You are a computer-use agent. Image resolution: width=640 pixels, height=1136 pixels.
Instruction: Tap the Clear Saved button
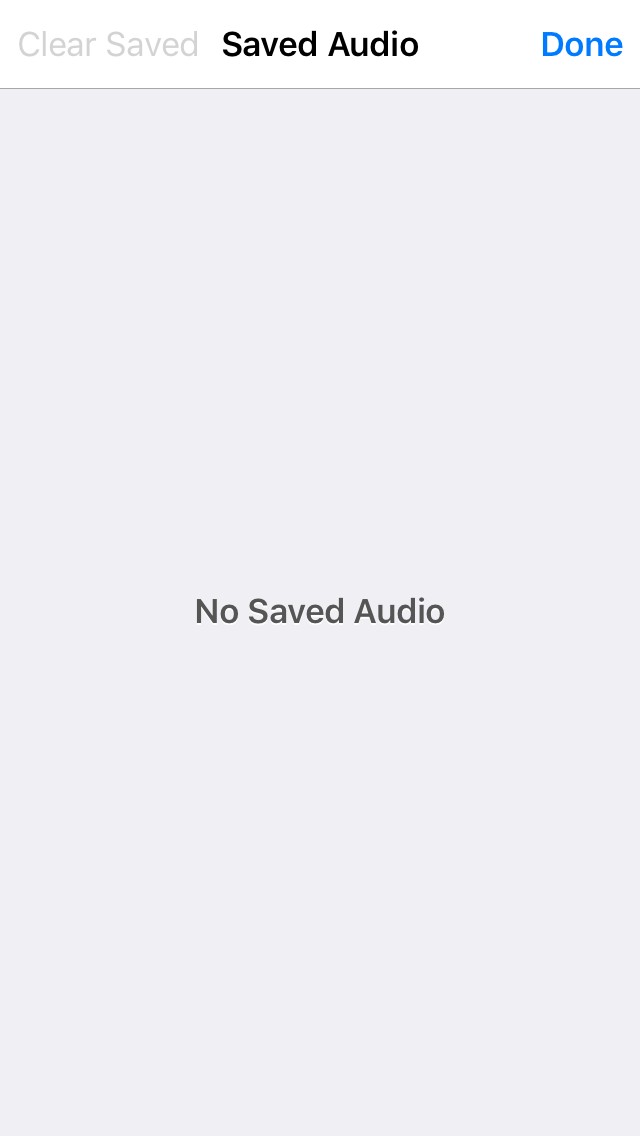click(108, 45)
